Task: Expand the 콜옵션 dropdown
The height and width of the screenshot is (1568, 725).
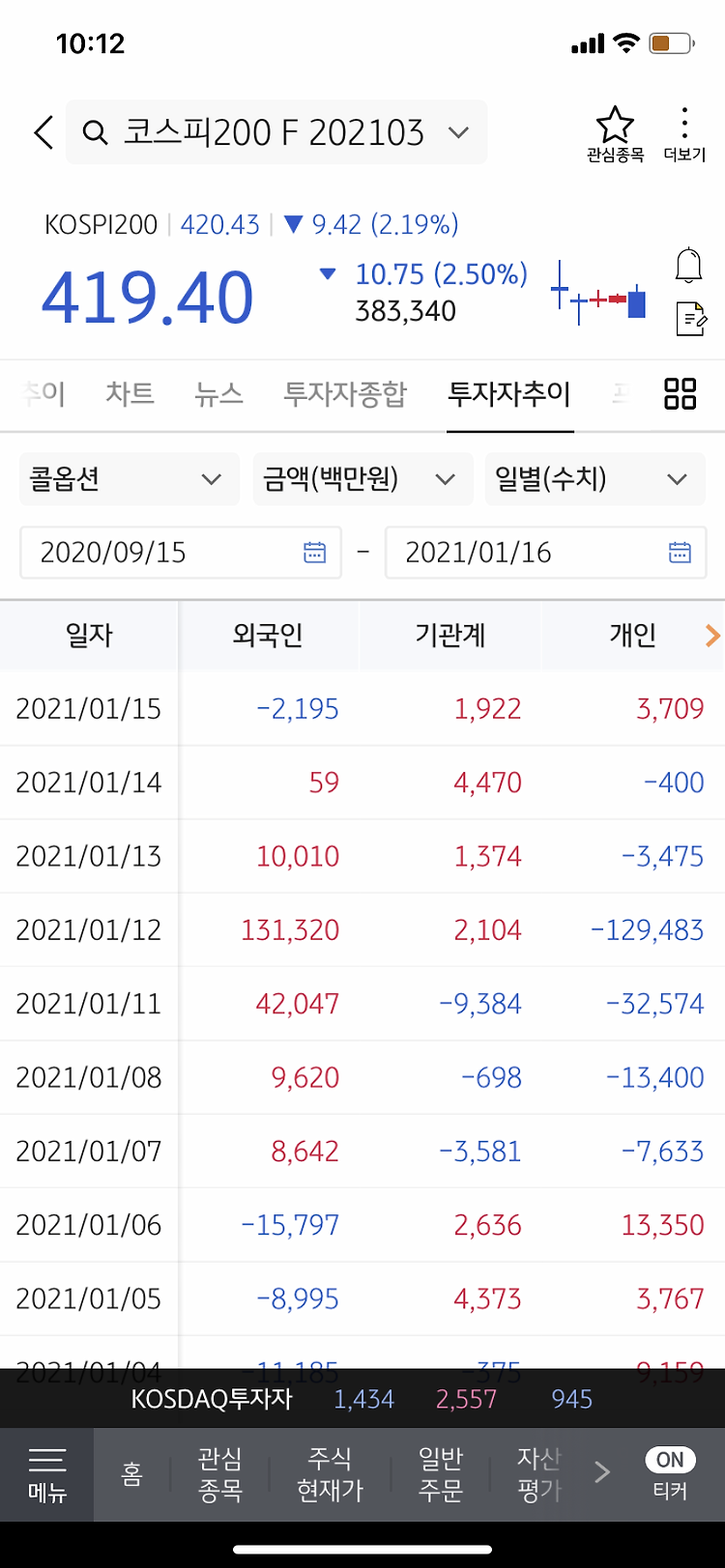Action: [130, 479]
